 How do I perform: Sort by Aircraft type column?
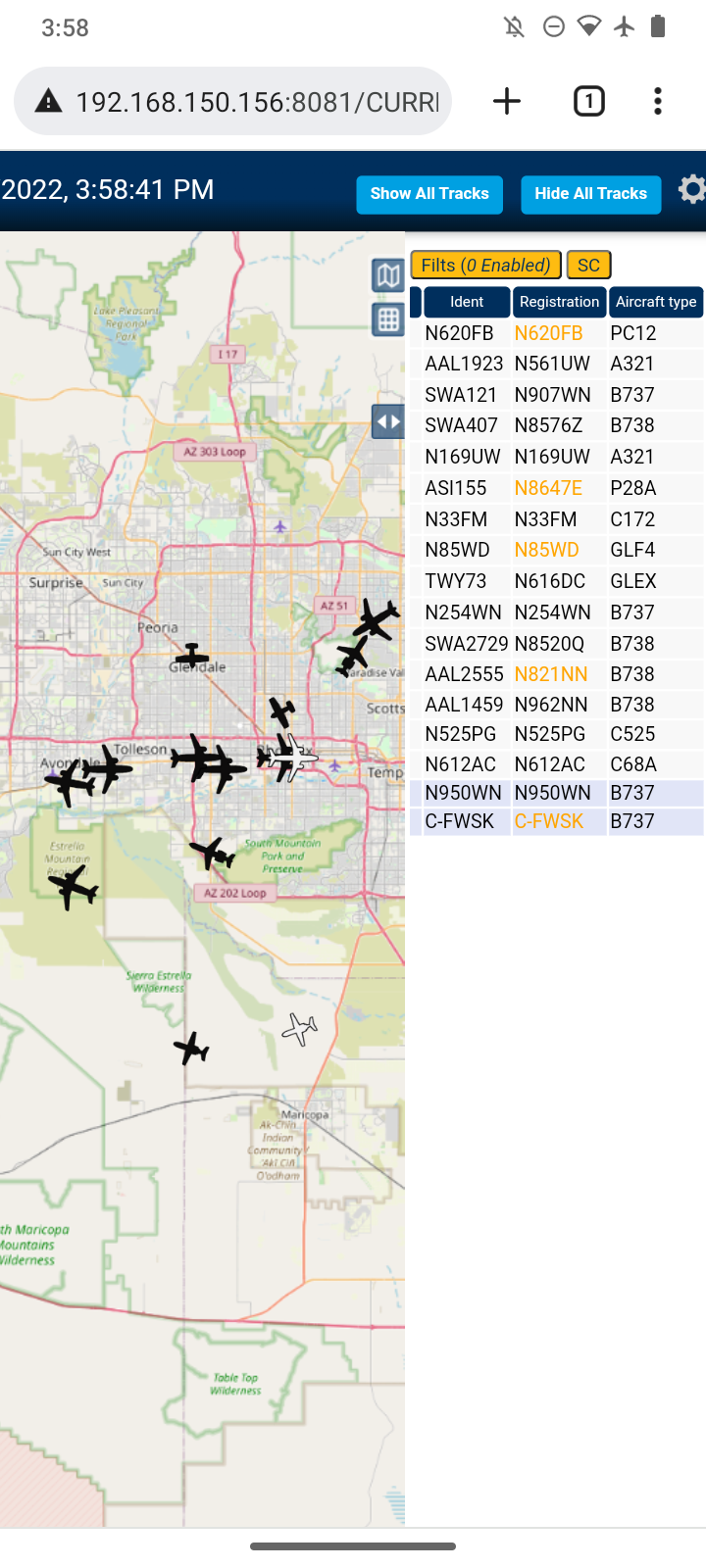tap(656, 302)
